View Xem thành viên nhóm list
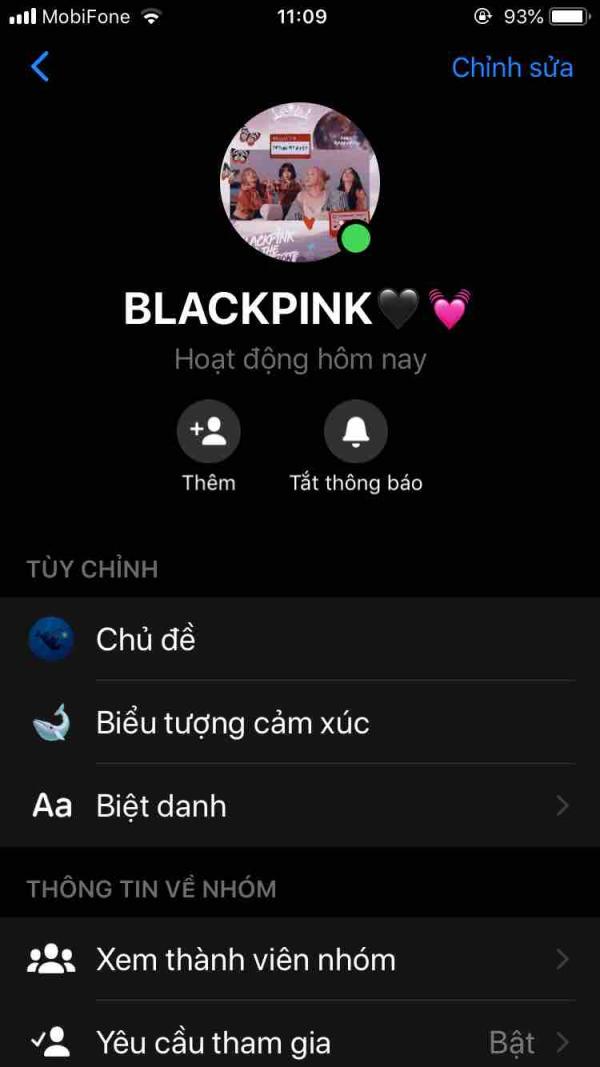Image resolution: width=600 pixels, height=1067 pixels. [300, 960]
